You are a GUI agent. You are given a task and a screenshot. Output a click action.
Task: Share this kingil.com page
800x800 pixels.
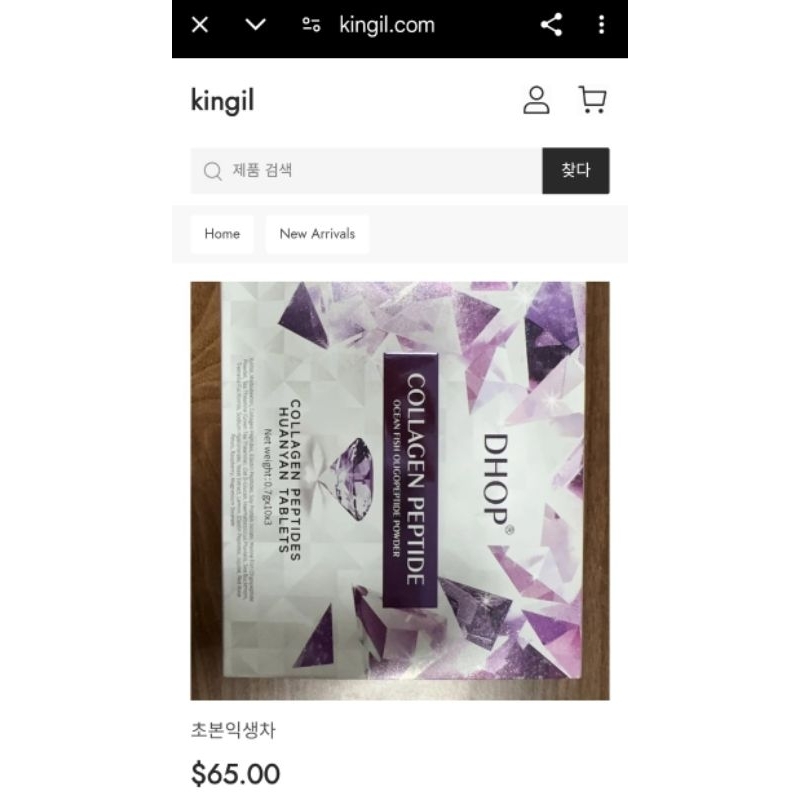(x=551, y=25)
